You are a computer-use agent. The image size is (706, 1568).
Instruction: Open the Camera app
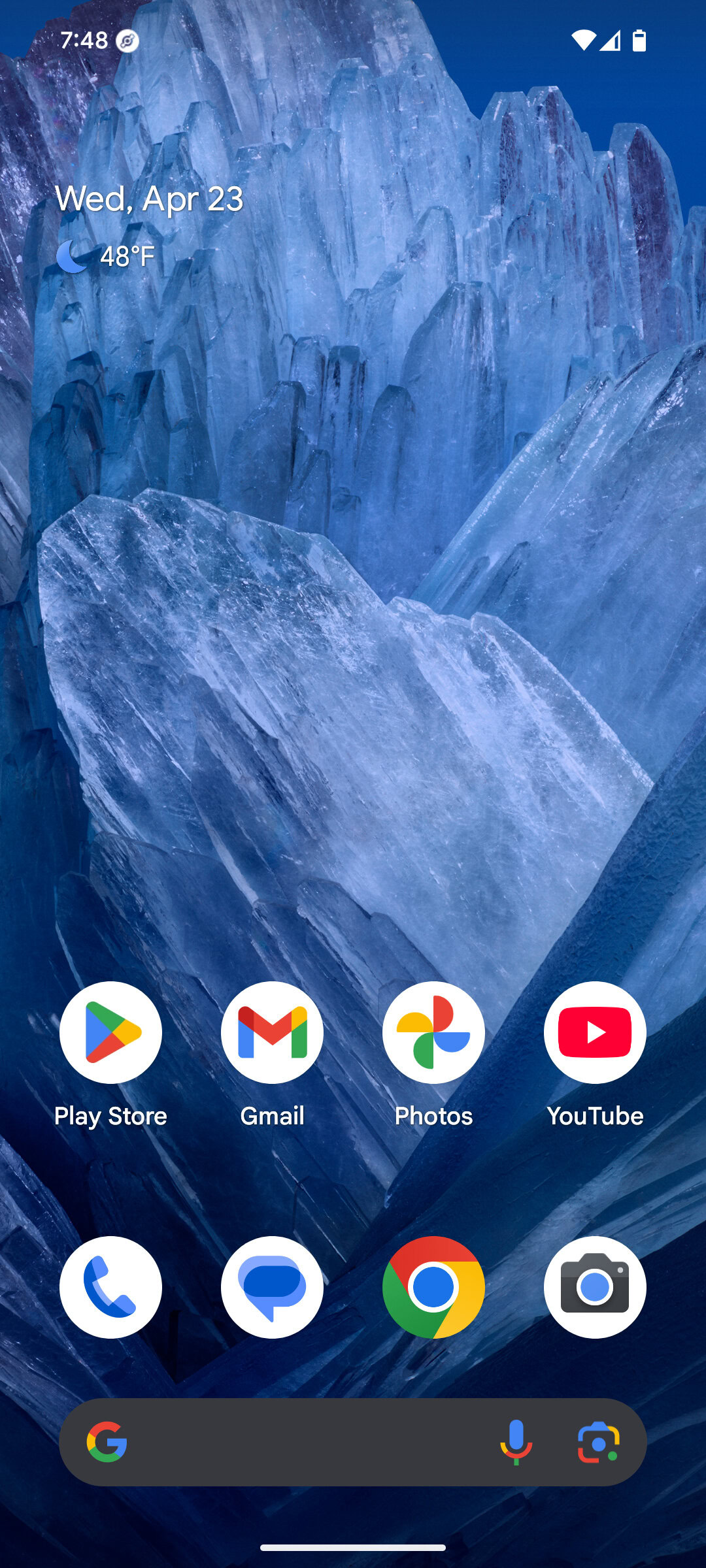pos(595,1287)
